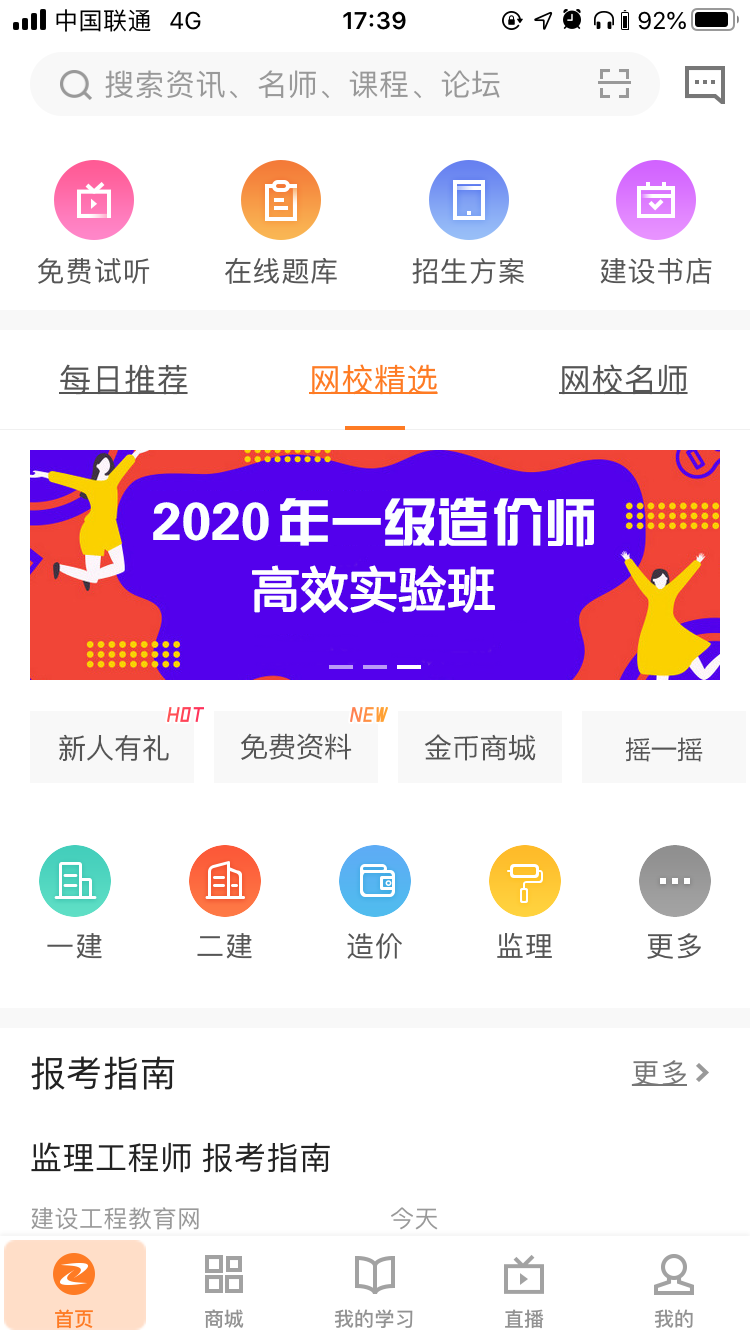750x1334 pixels.
Task: Select the 造价 category
Action: (375, 902)
